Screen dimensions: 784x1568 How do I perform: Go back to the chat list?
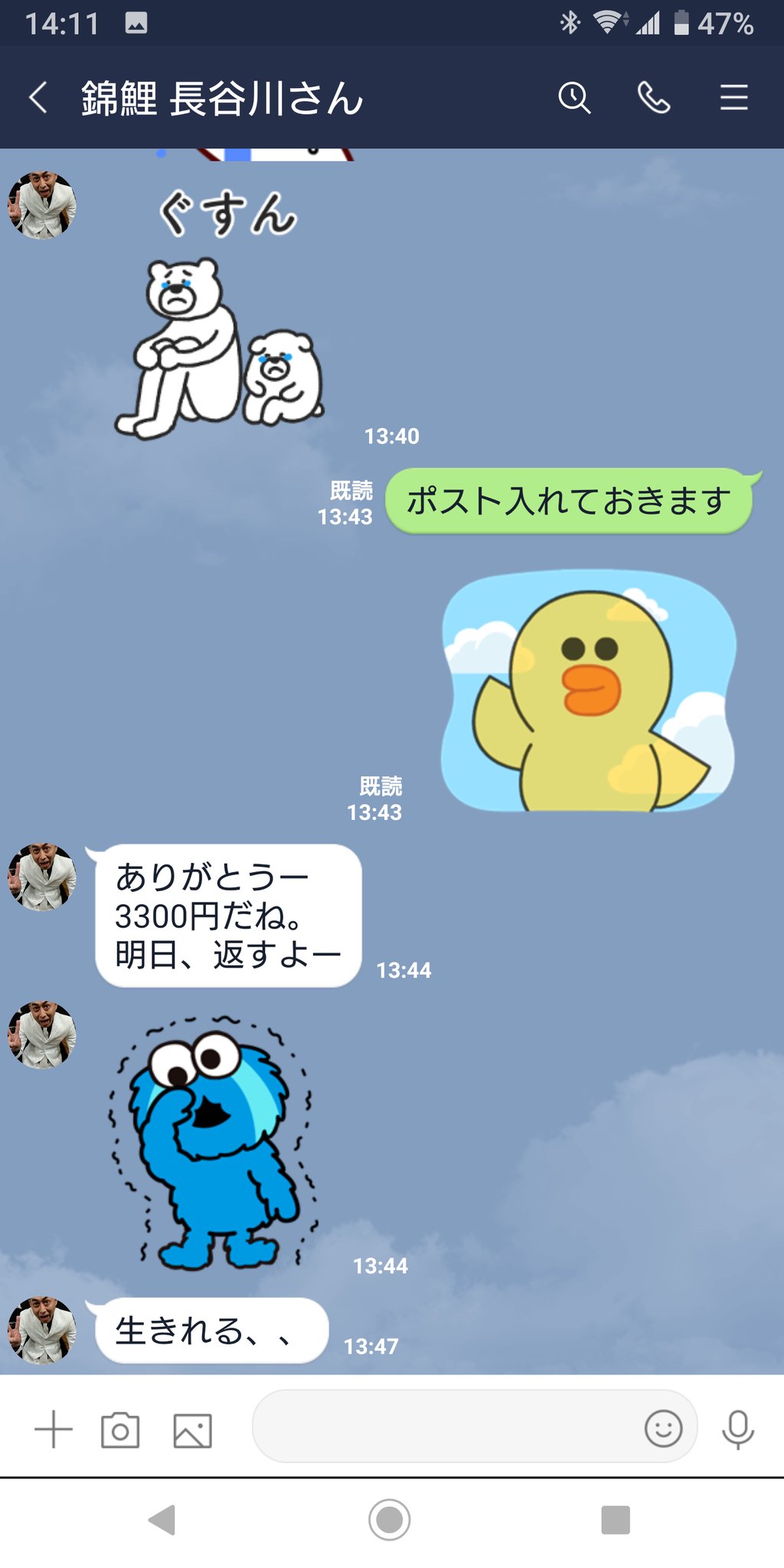tap(38, 98)
